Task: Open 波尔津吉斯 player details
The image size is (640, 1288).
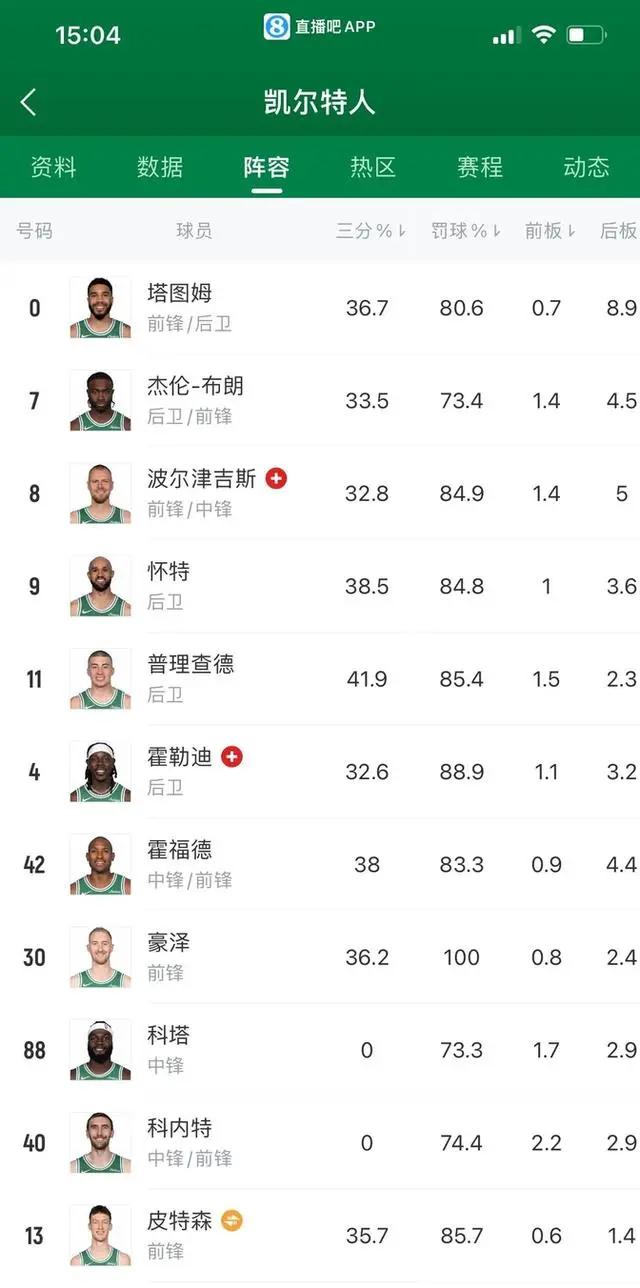Action: (200, 493)
